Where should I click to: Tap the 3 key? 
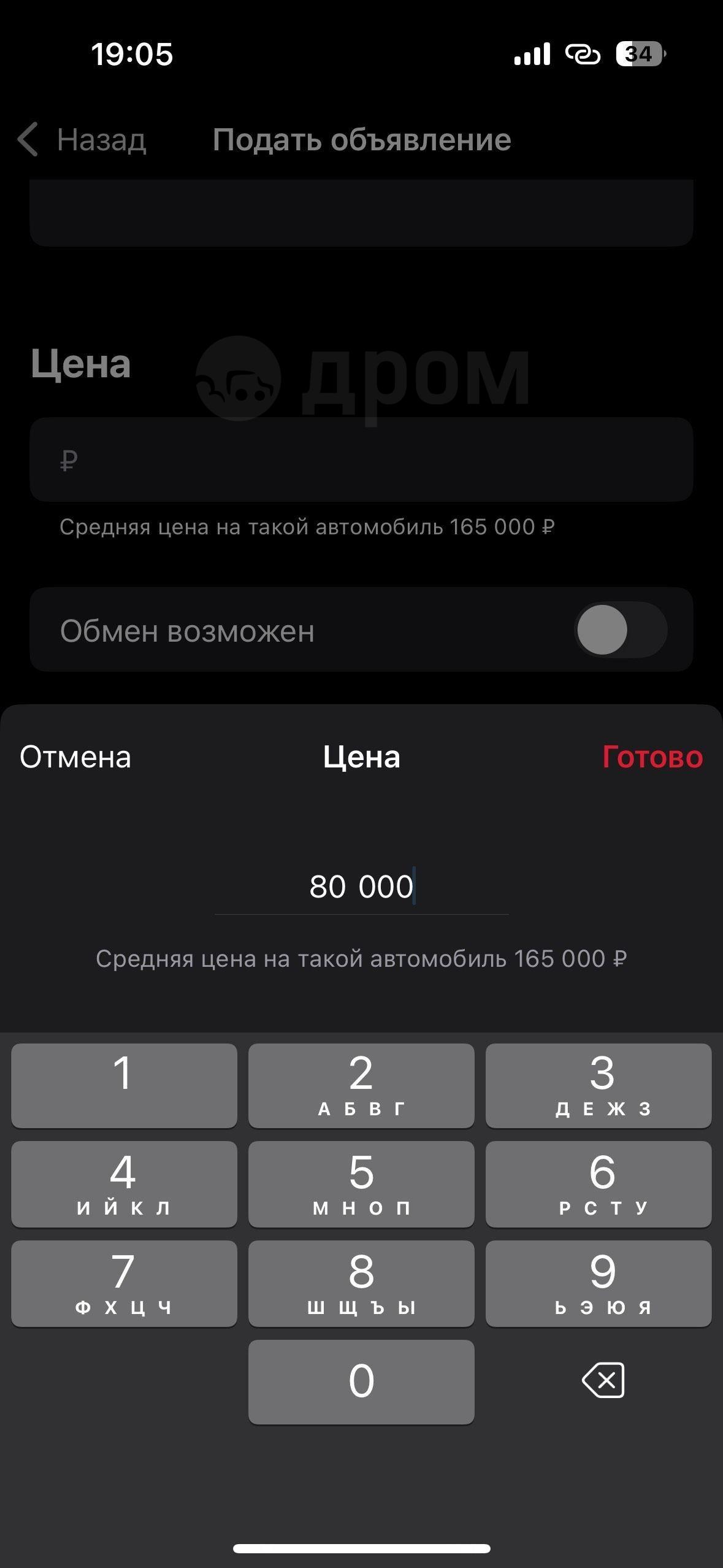599,1085
